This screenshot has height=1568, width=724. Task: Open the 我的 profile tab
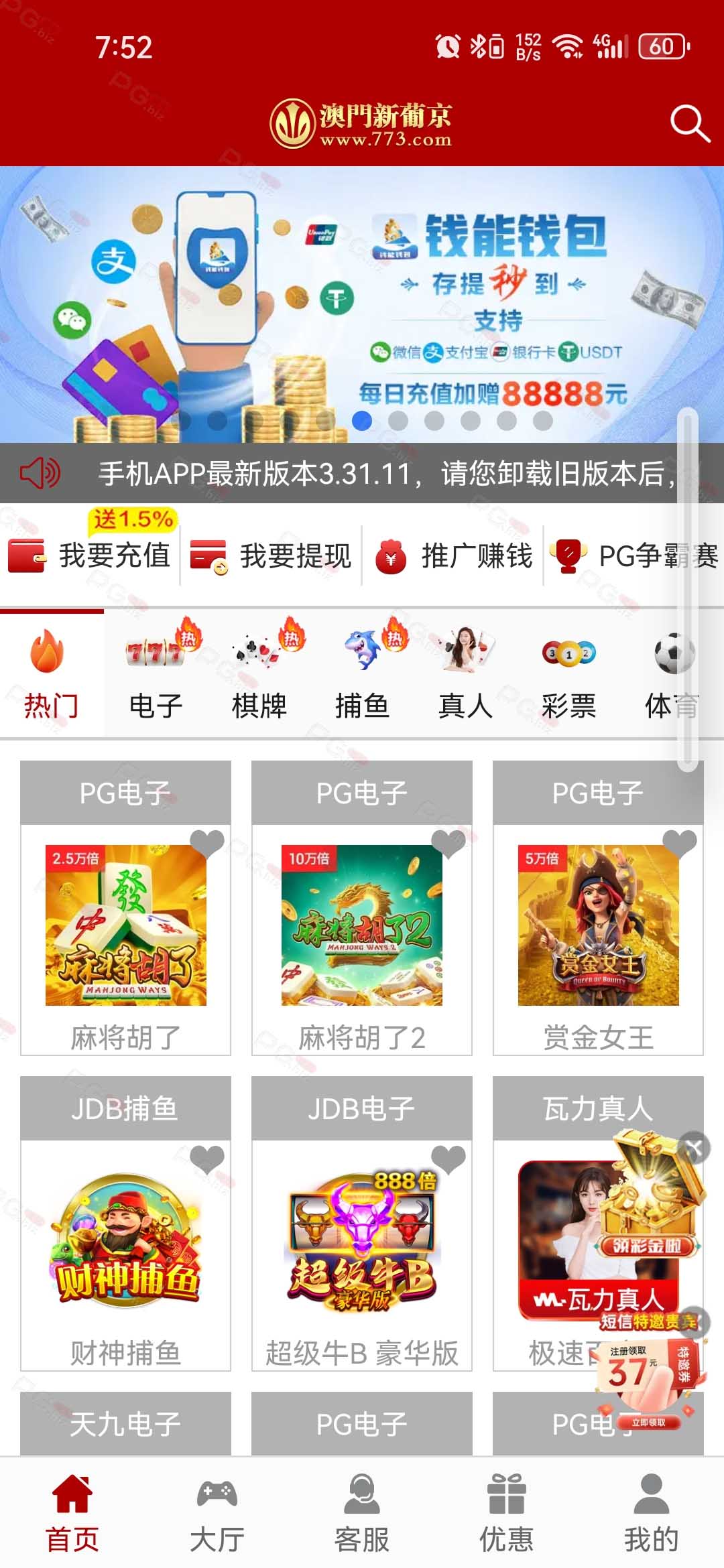point(652,1513)
